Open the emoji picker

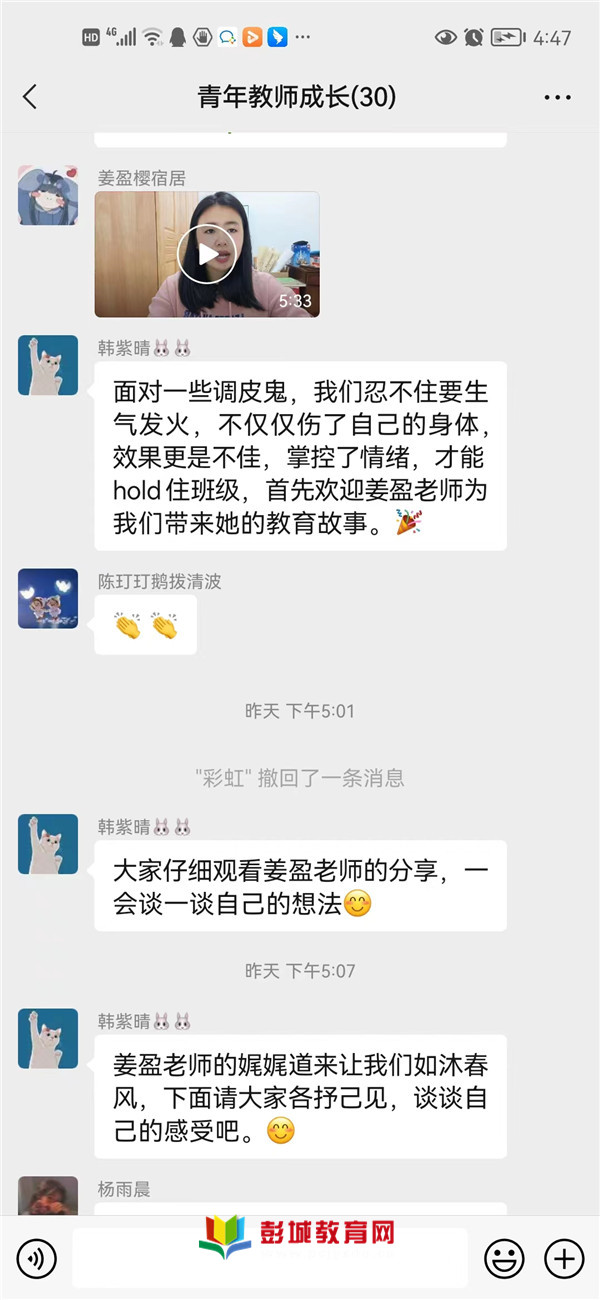click(505, 1257)
